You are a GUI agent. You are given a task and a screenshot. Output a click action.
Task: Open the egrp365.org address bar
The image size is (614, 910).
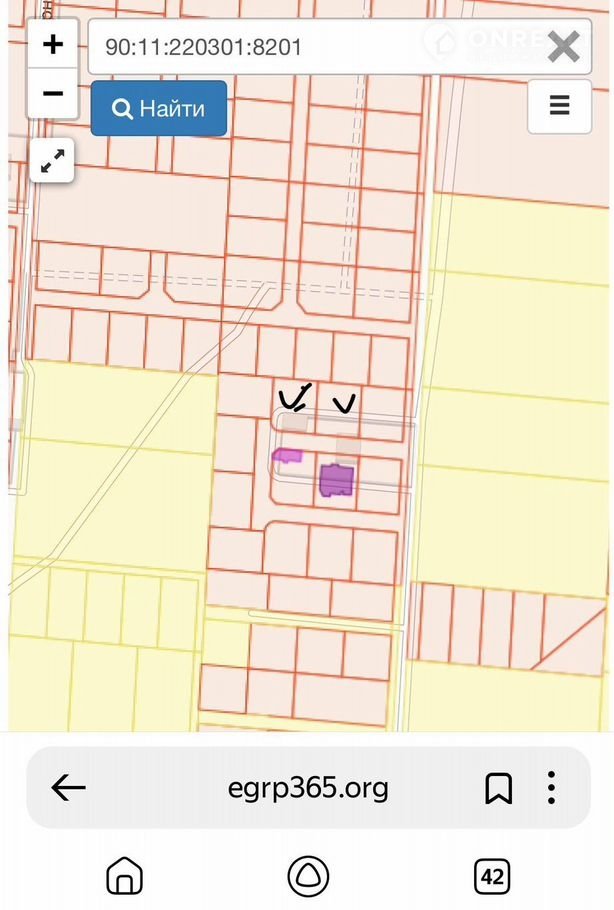307,788
